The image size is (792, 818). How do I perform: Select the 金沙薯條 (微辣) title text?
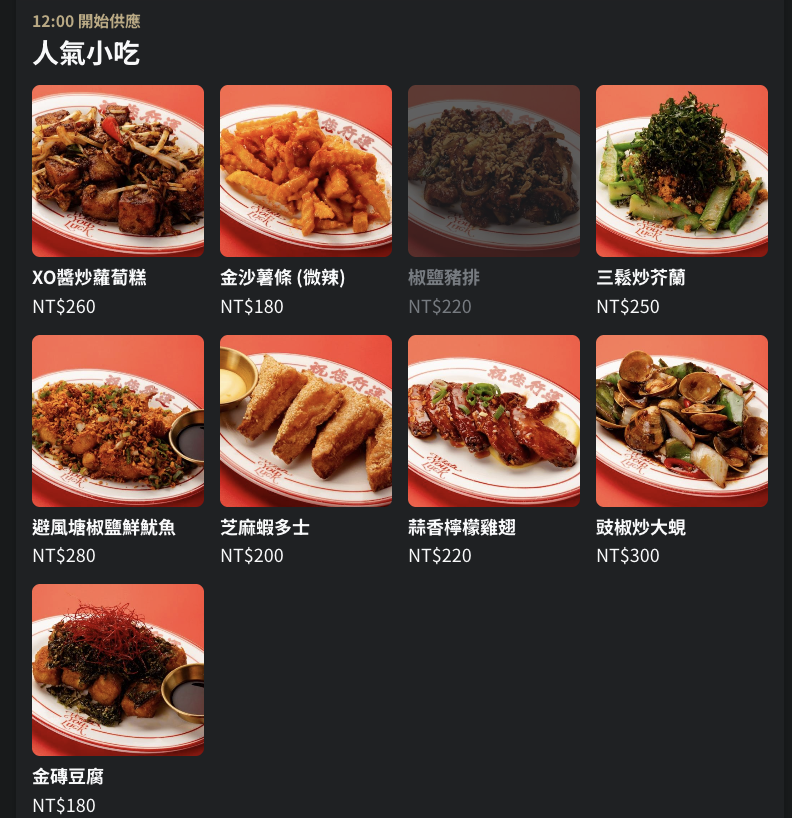[x=283, y=277]
